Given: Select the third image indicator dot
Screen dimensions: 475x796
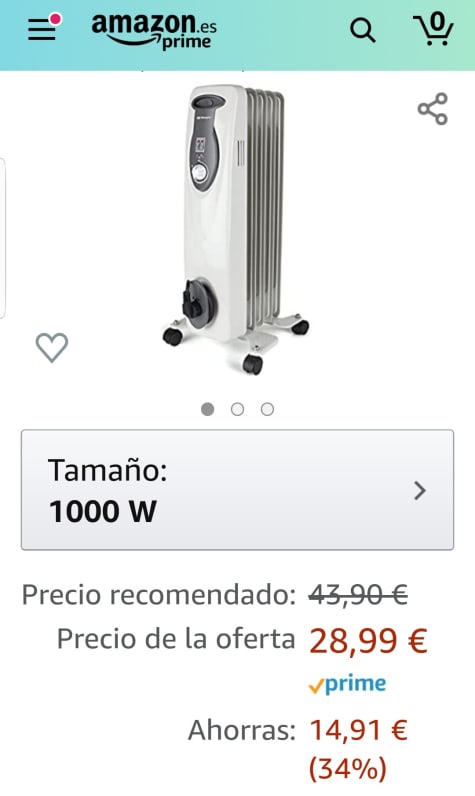Looking at the screenshot, I should pyautogui.click(x=267, y=409).
